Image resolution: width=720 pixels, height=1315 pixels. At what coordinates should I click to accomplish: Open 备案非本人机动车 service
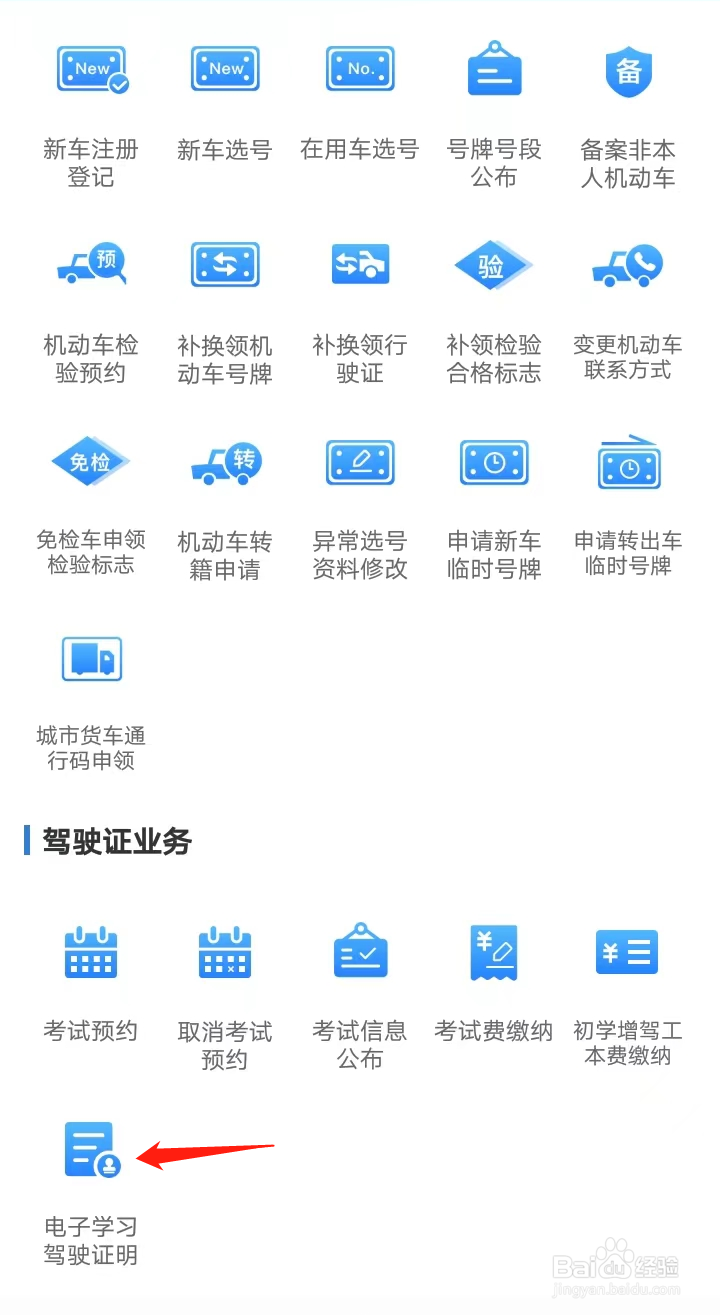(x=627, y=68)
